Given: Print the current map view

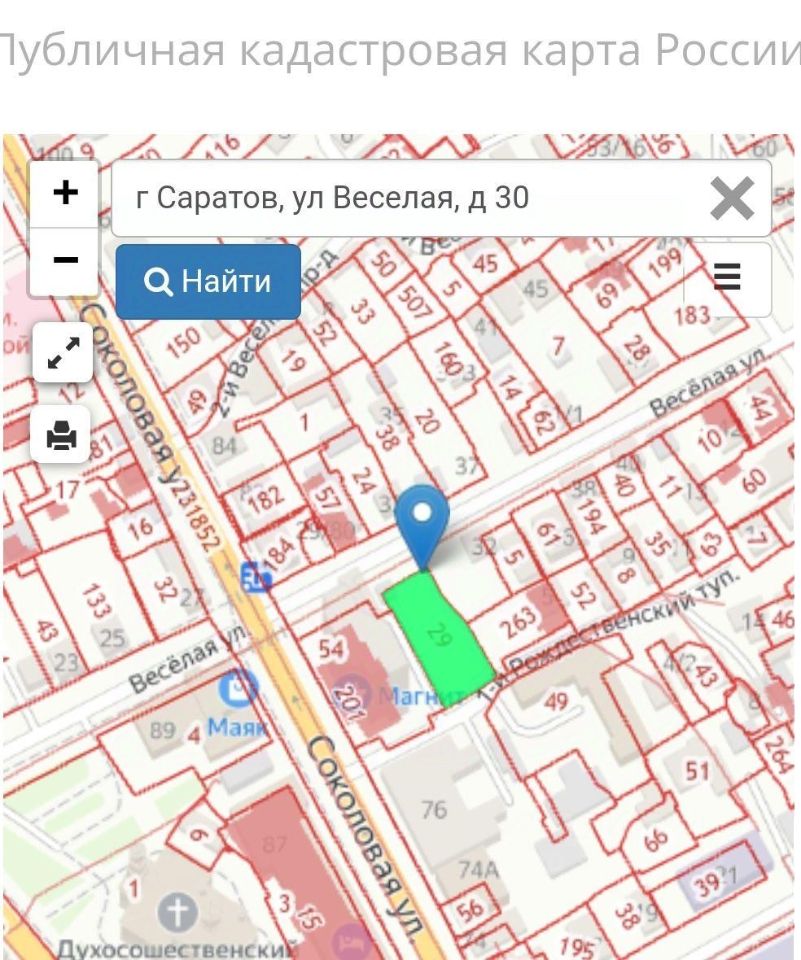Looking at the screenshot, I should point(62,435).
